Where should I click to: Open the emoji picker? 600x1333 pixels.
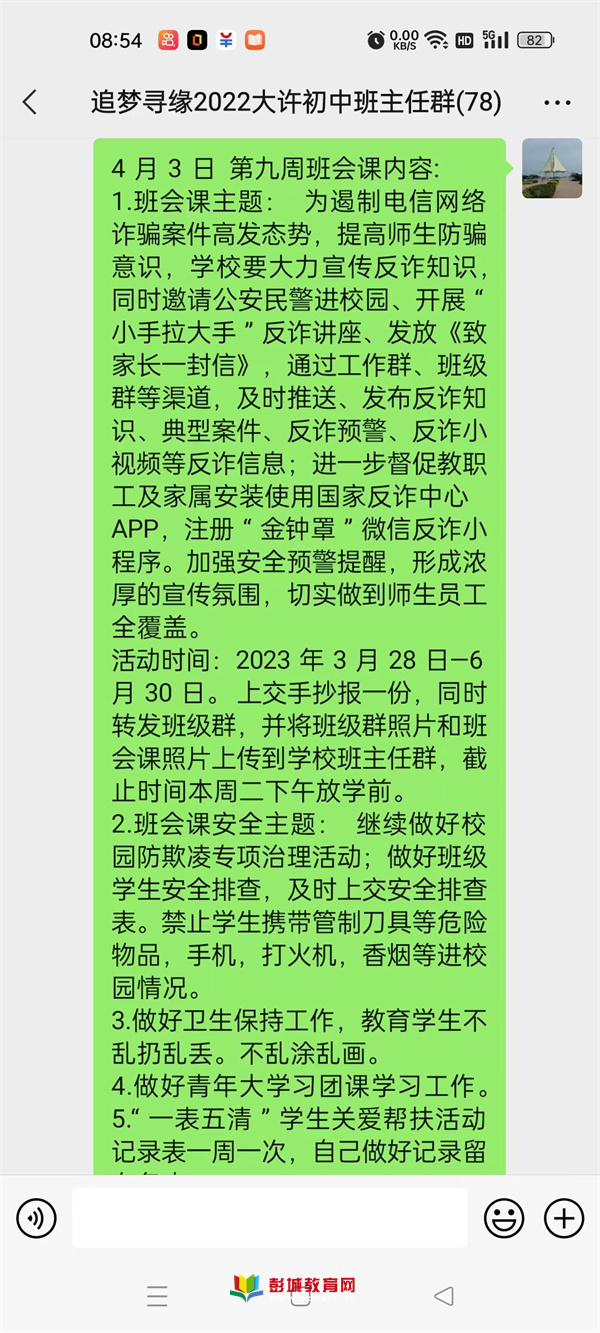(504, 1217)
